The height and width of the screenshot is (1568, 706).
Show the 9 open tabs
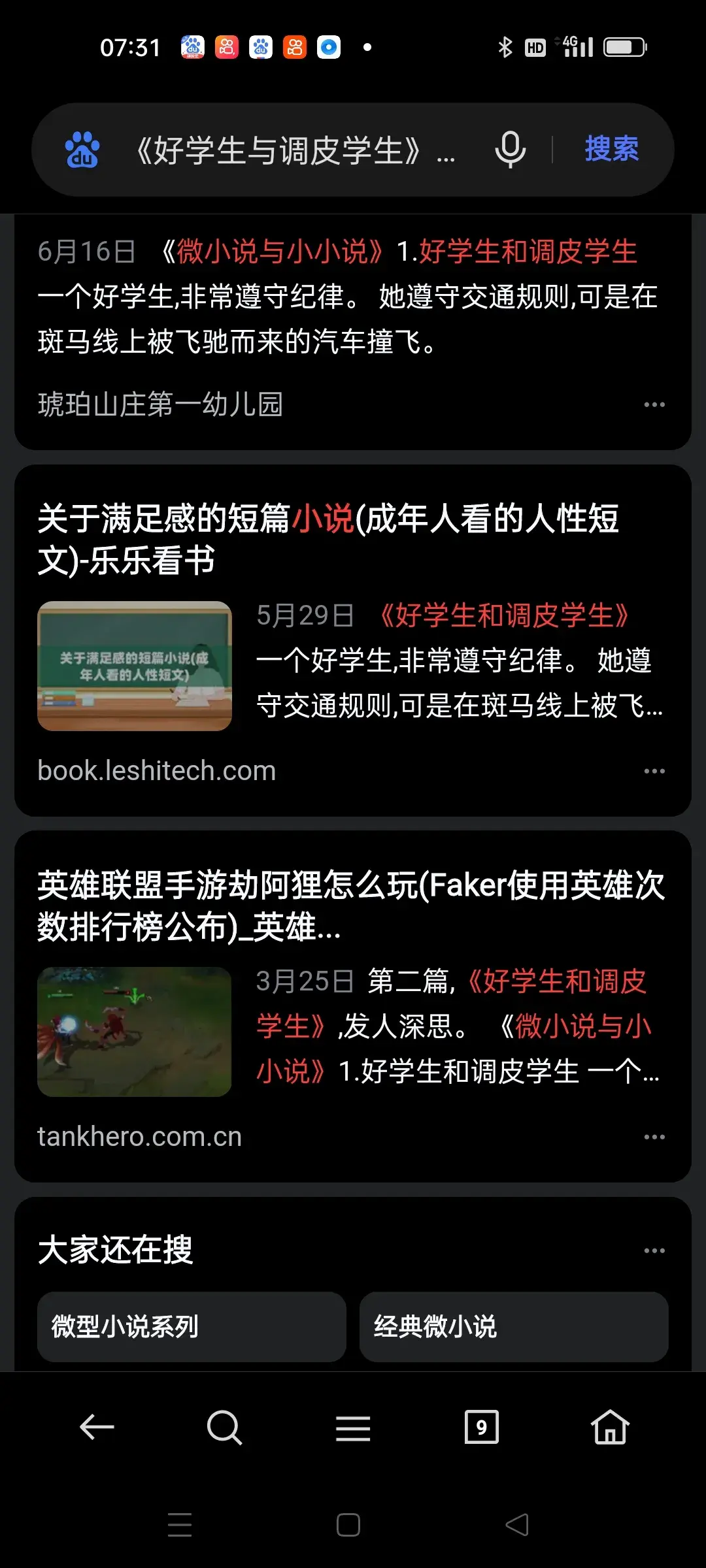[x=481, y=1428]
